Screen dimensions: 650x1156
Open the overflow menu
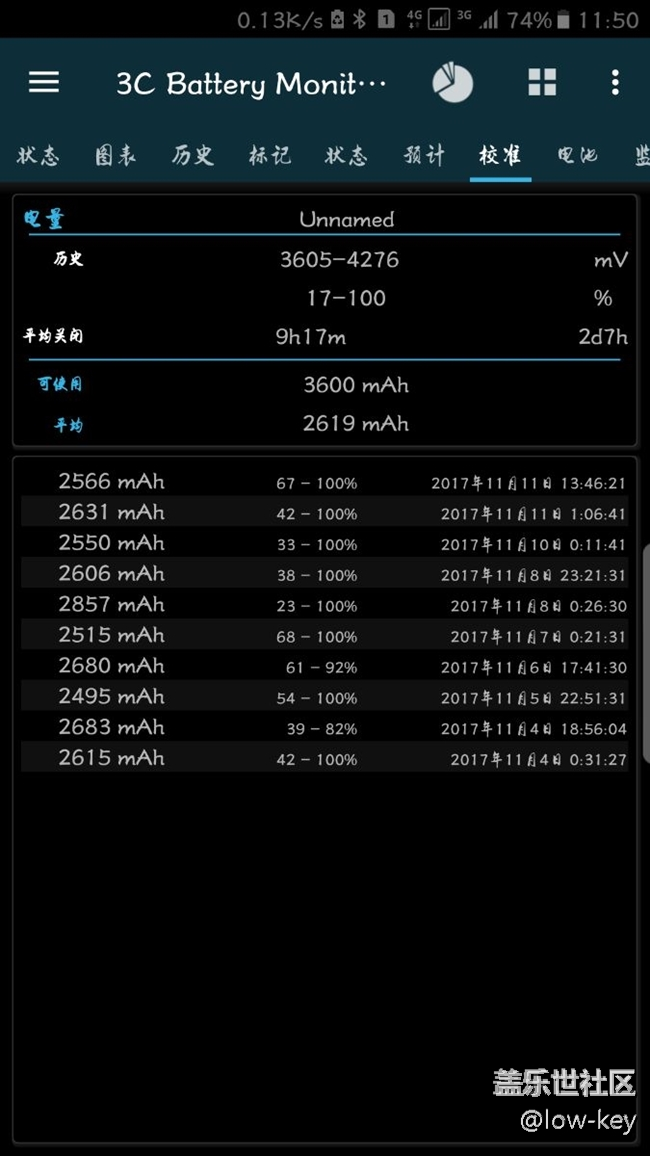[x=615, y=83]
